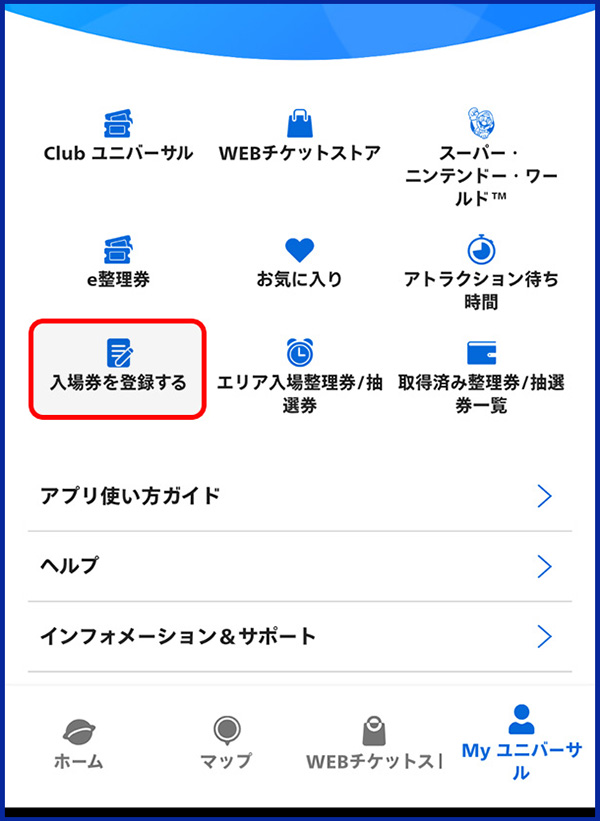Open エリア入場整理券/抽選券
The width and height of the screenshot is (600, 821).
tap(300, 375)
